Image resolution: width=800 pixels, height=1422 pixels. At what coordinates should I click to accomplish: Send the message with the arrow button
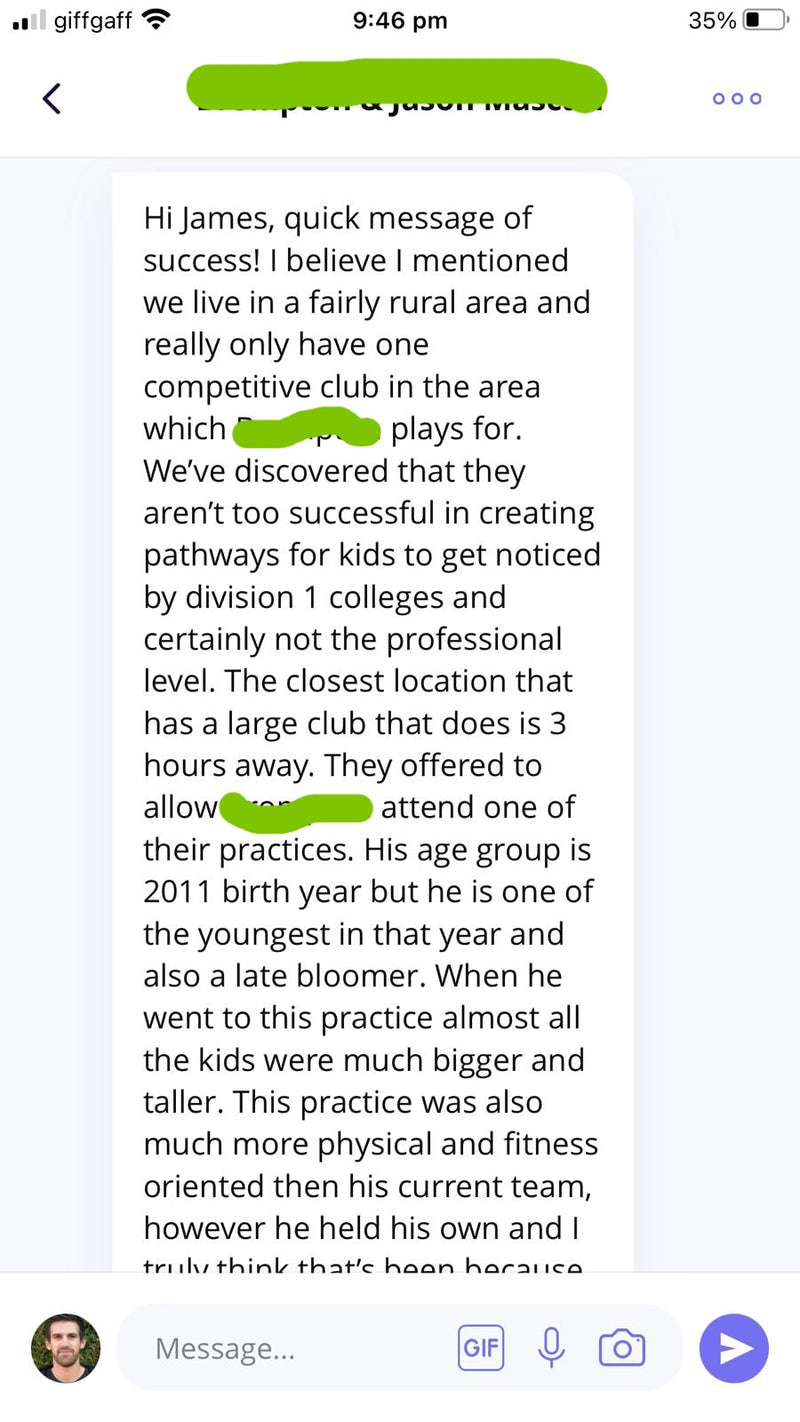click(734, 1348)
